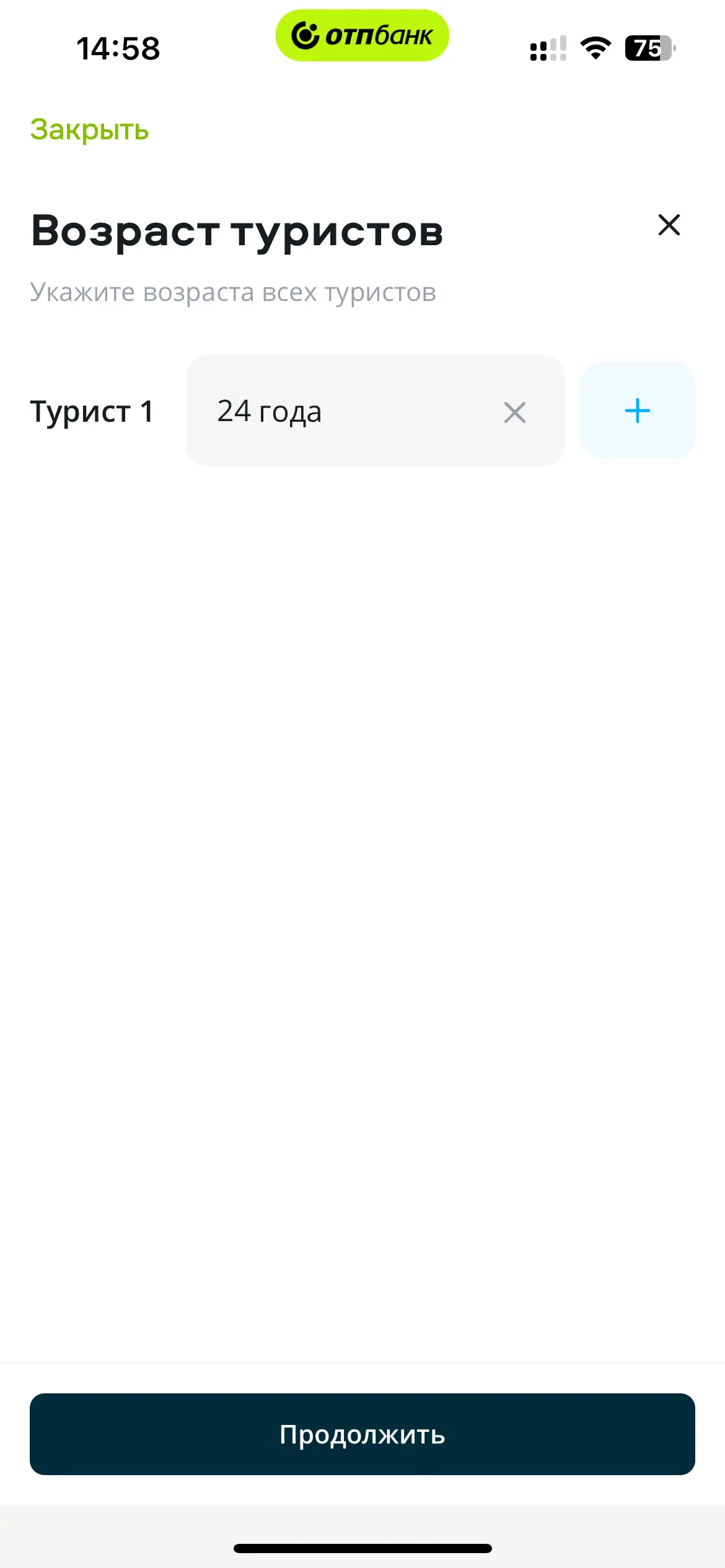Viewport: 725px width, 1568px height.
Task: Clear the 24 года age value
Action: pos(514,412)
